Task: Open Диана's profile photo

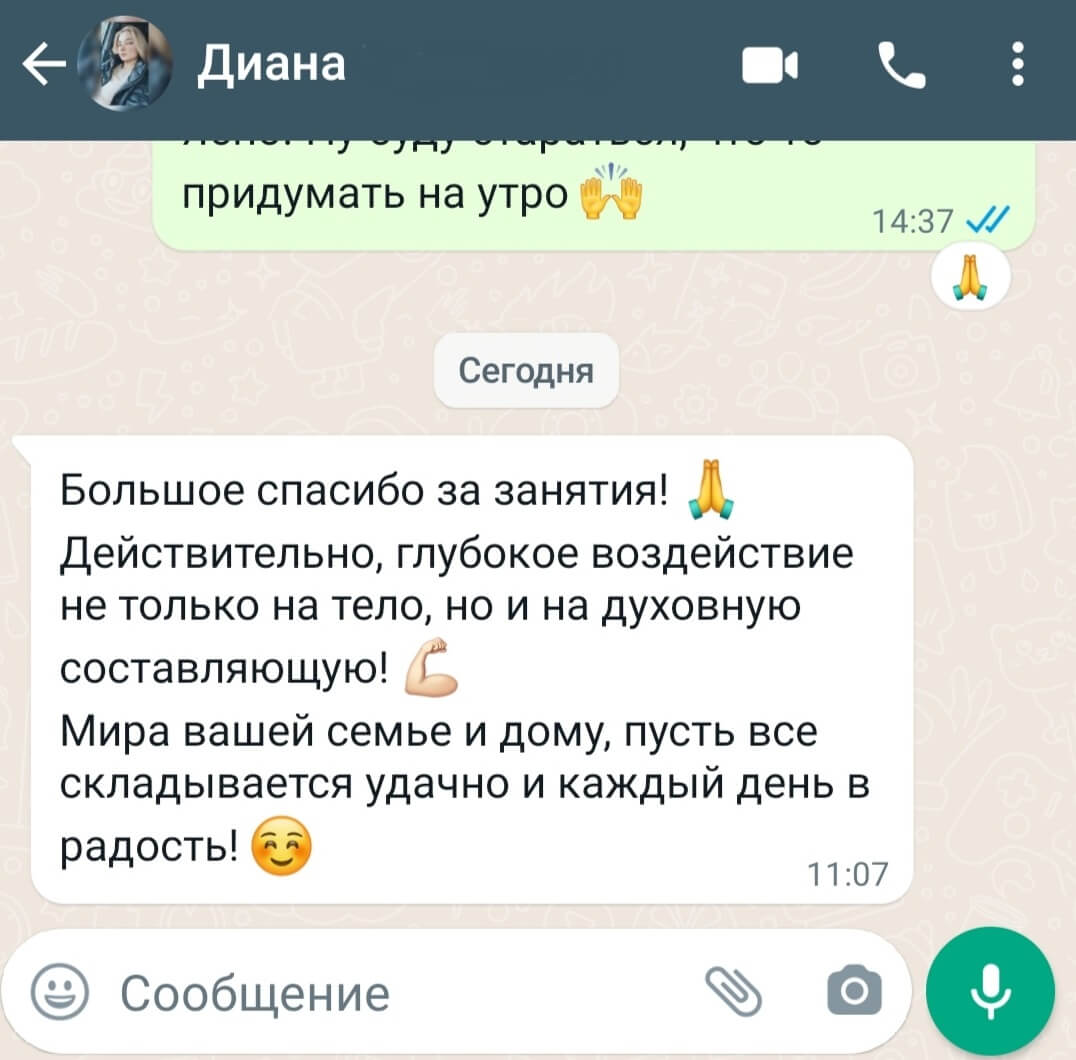Action: coord(127,66)
